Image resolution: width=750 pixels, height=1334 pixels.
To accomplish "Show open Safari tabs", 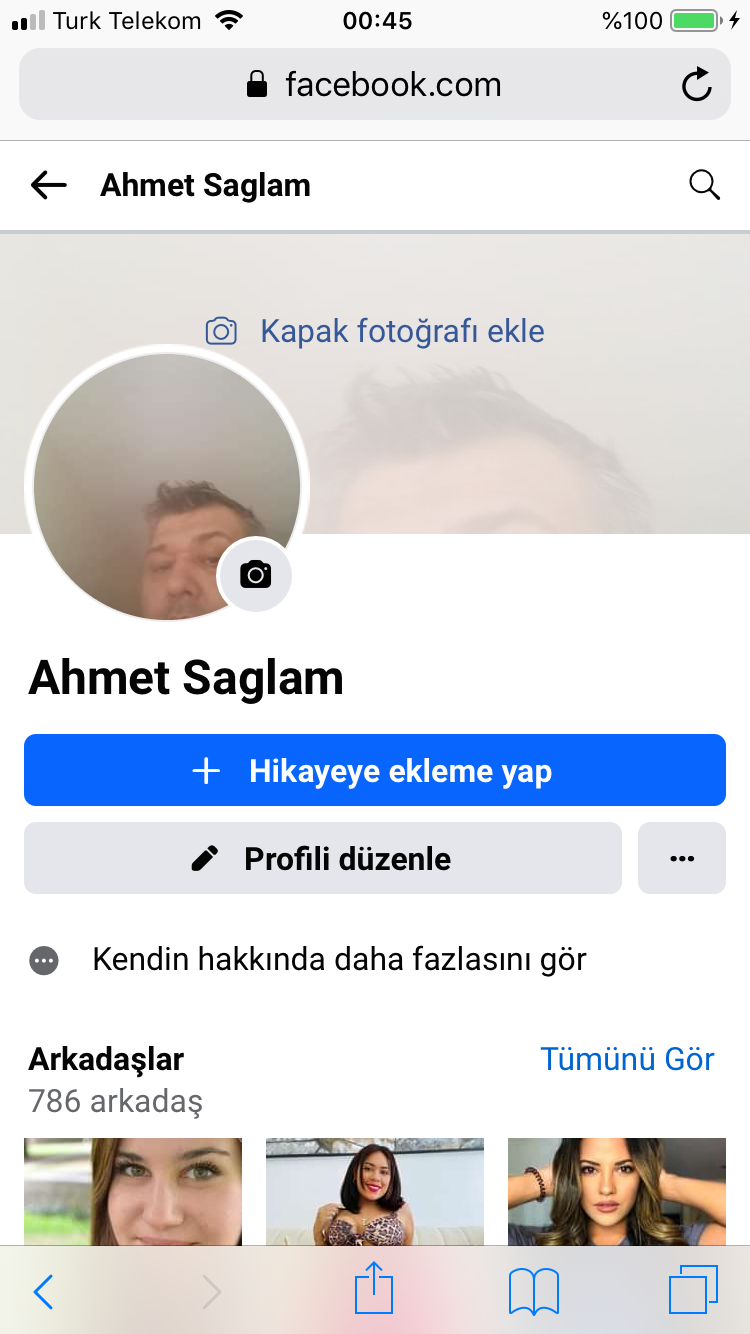I will pyautogui.click(x=692, y=1291).
